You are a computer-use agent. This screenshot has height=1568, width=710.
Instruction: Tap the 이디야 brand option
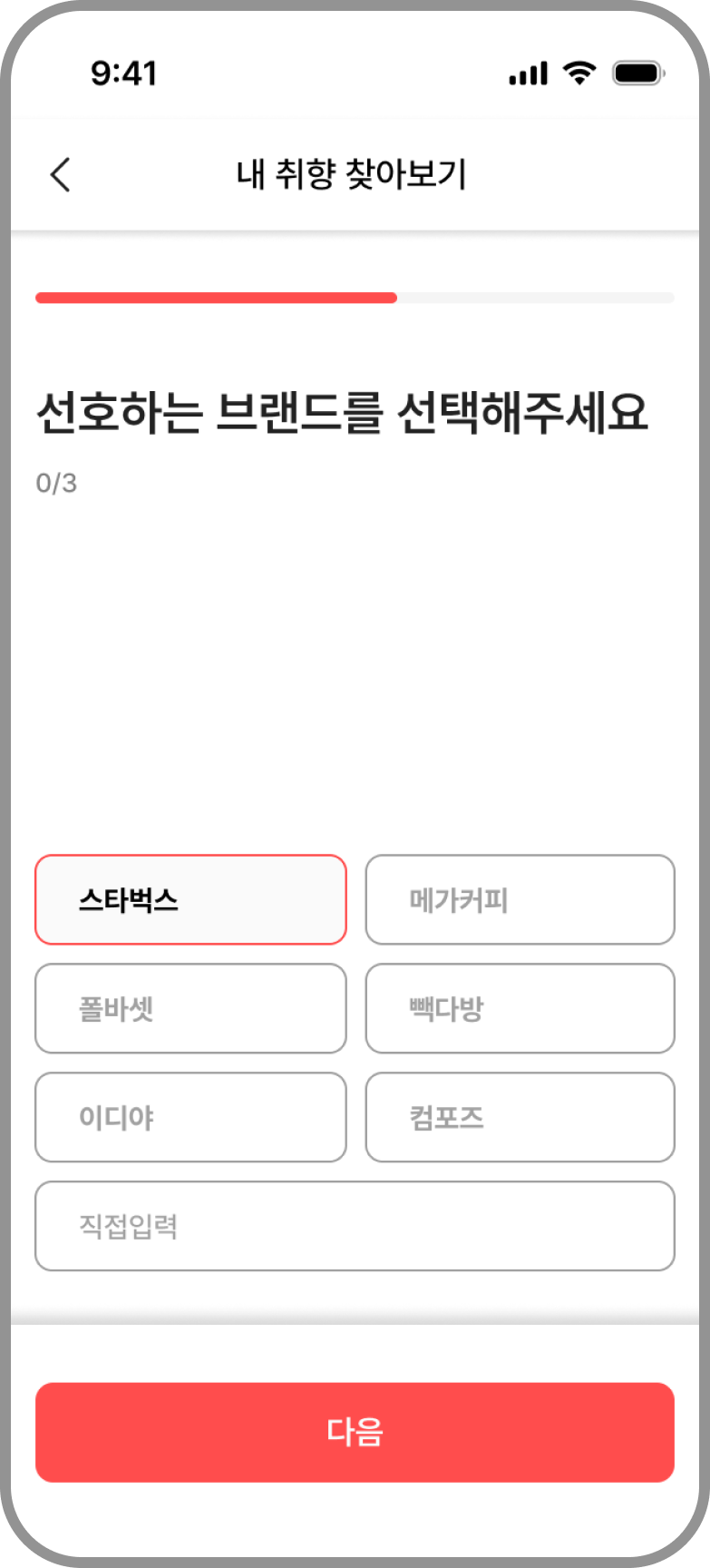(x=190, y=1117)
